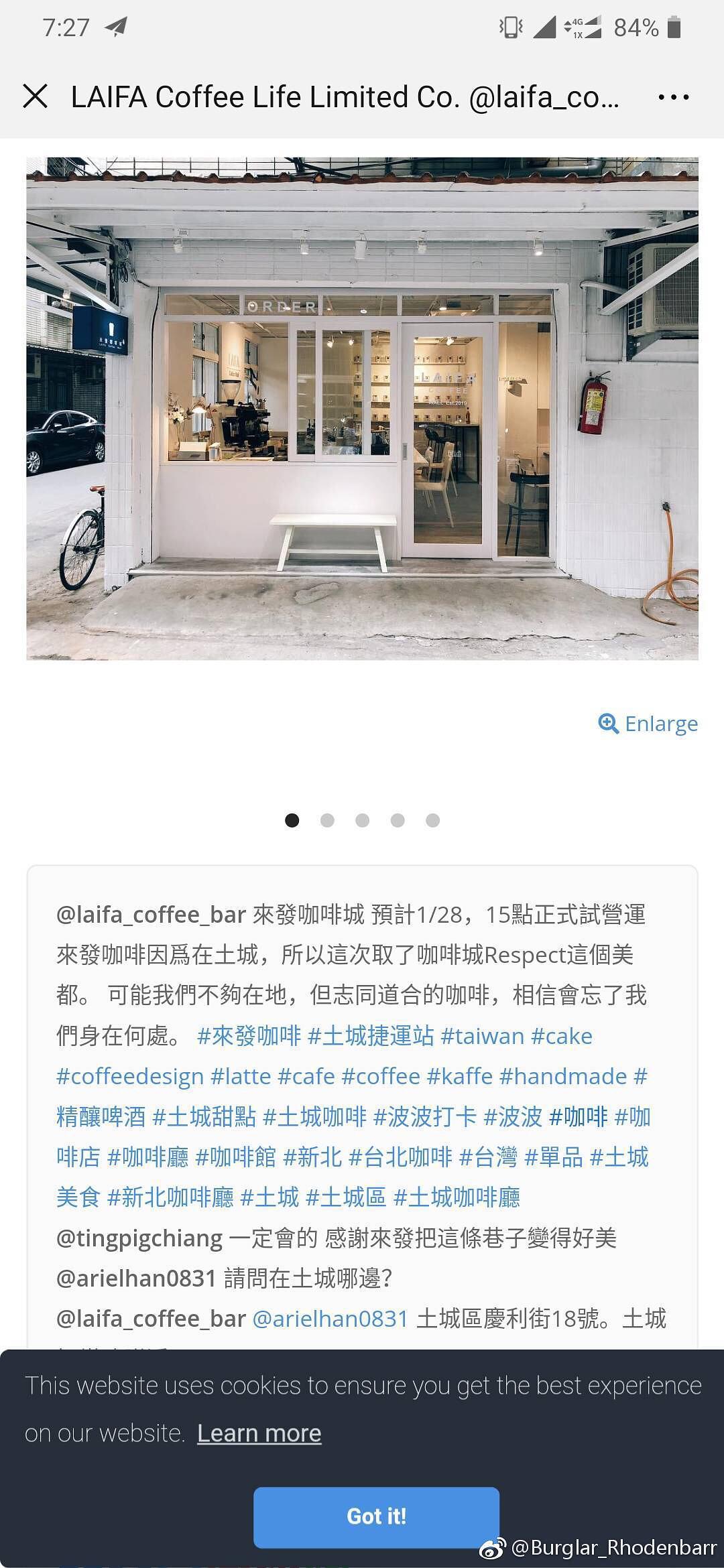This screenshot has height=1568, width=724.
Task: Jump to the second image dot
Action: [327, 820]
